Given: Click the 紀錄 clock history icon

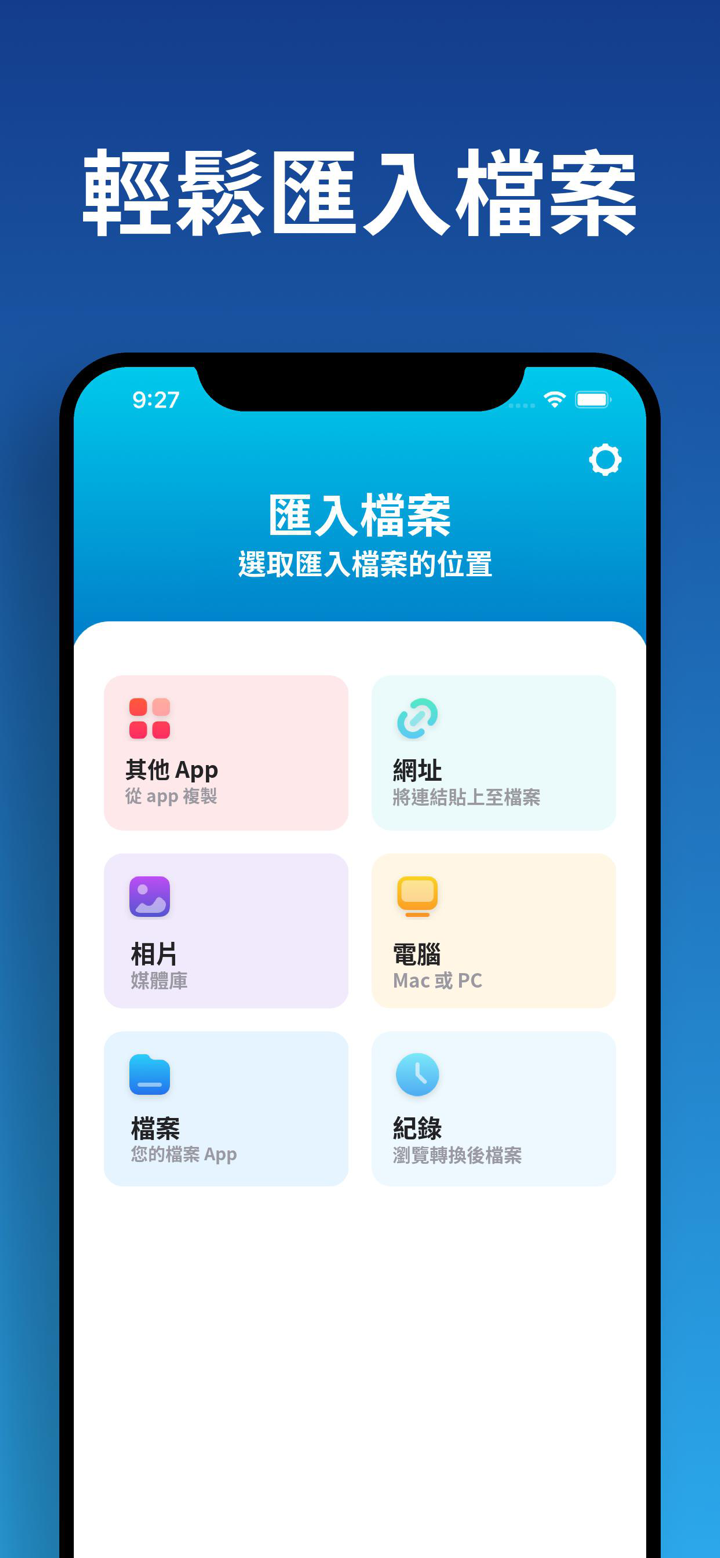Looking at the screenshot, I should pyautogui.click(x=418, y=1072).
